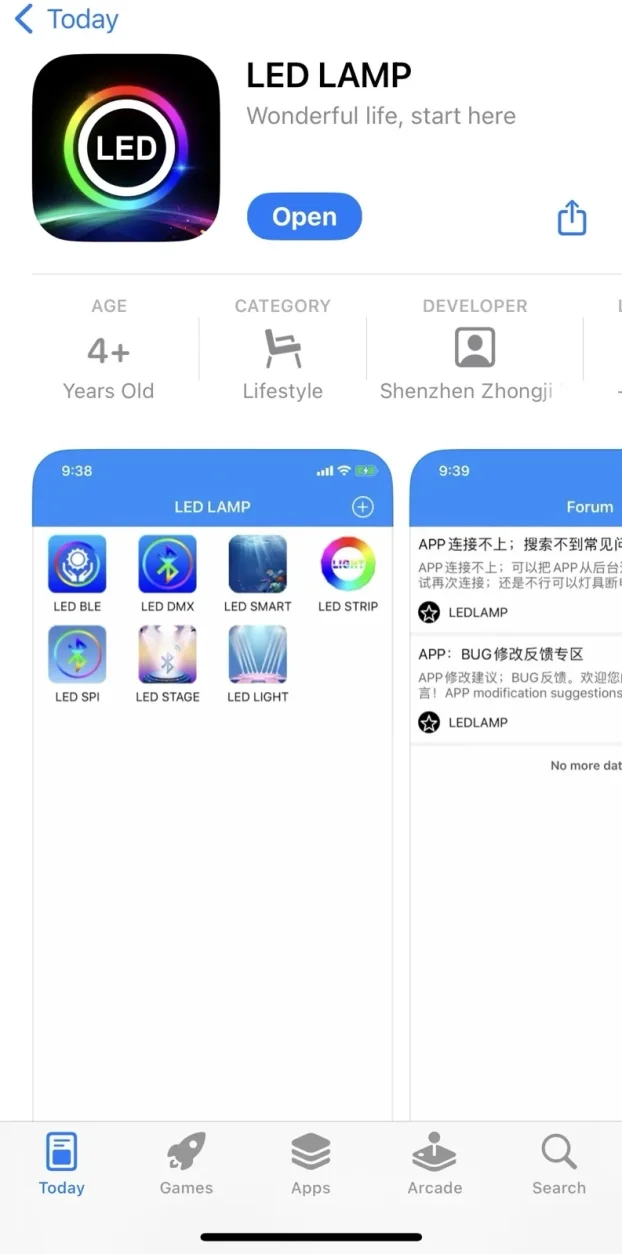Switch to the Games tab
Viewport: 622px width, 1254px height.
186,1165
